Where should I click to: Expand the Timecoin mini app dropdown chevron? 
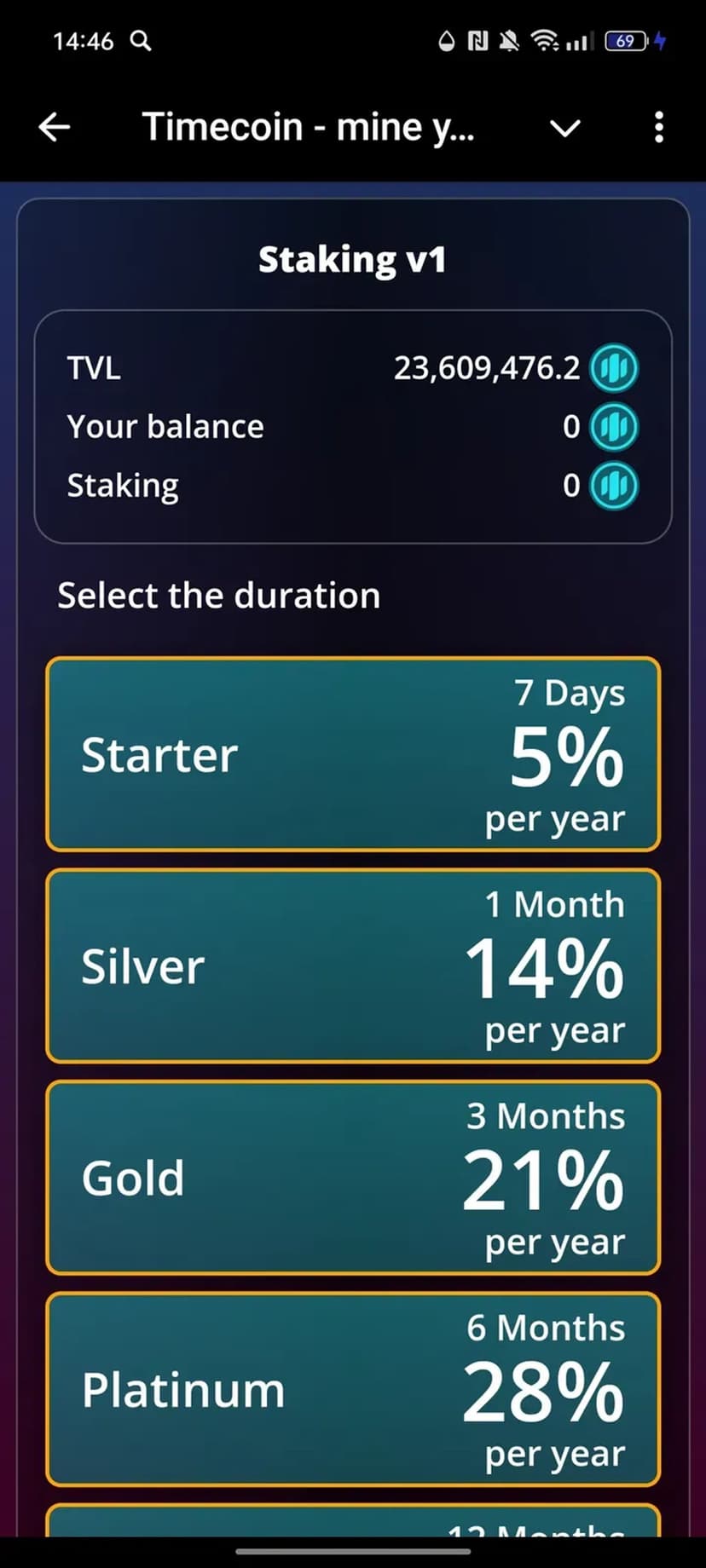pos(564,129)
